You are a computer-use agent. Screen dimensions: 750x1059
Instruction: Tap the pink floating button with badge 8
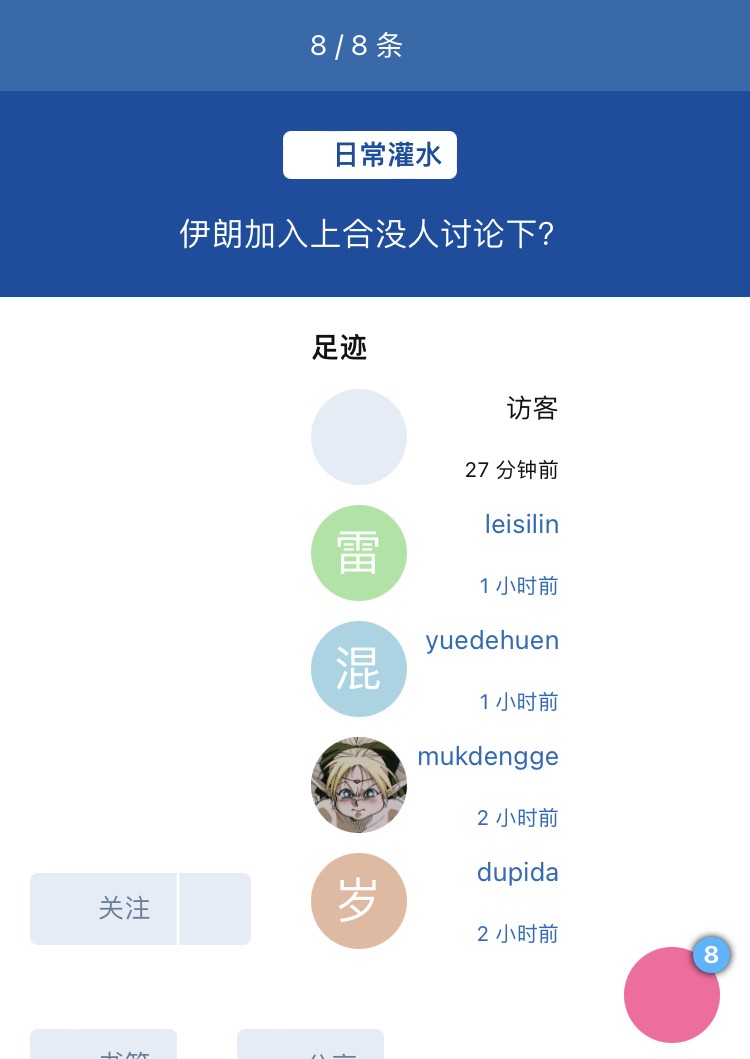click(671, 994)
